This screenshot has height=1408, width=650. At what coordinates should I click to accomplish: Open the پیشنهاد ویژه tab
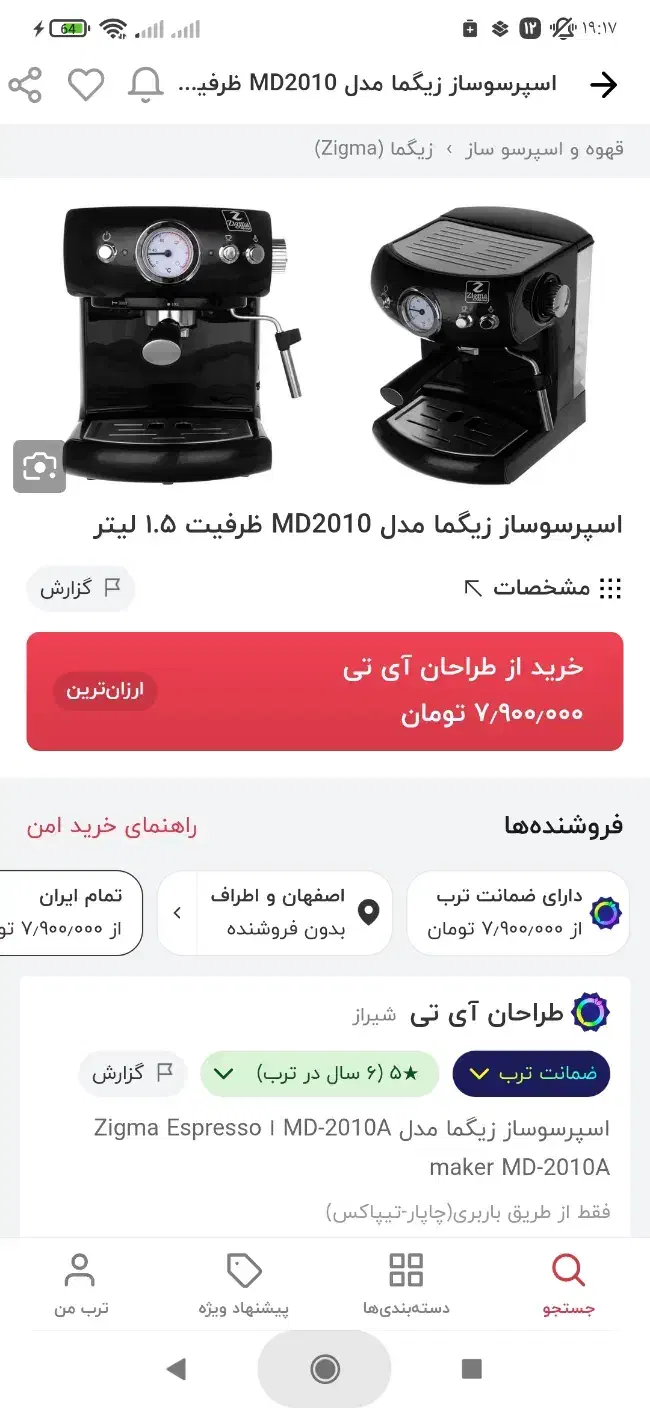coord(244,1284)
